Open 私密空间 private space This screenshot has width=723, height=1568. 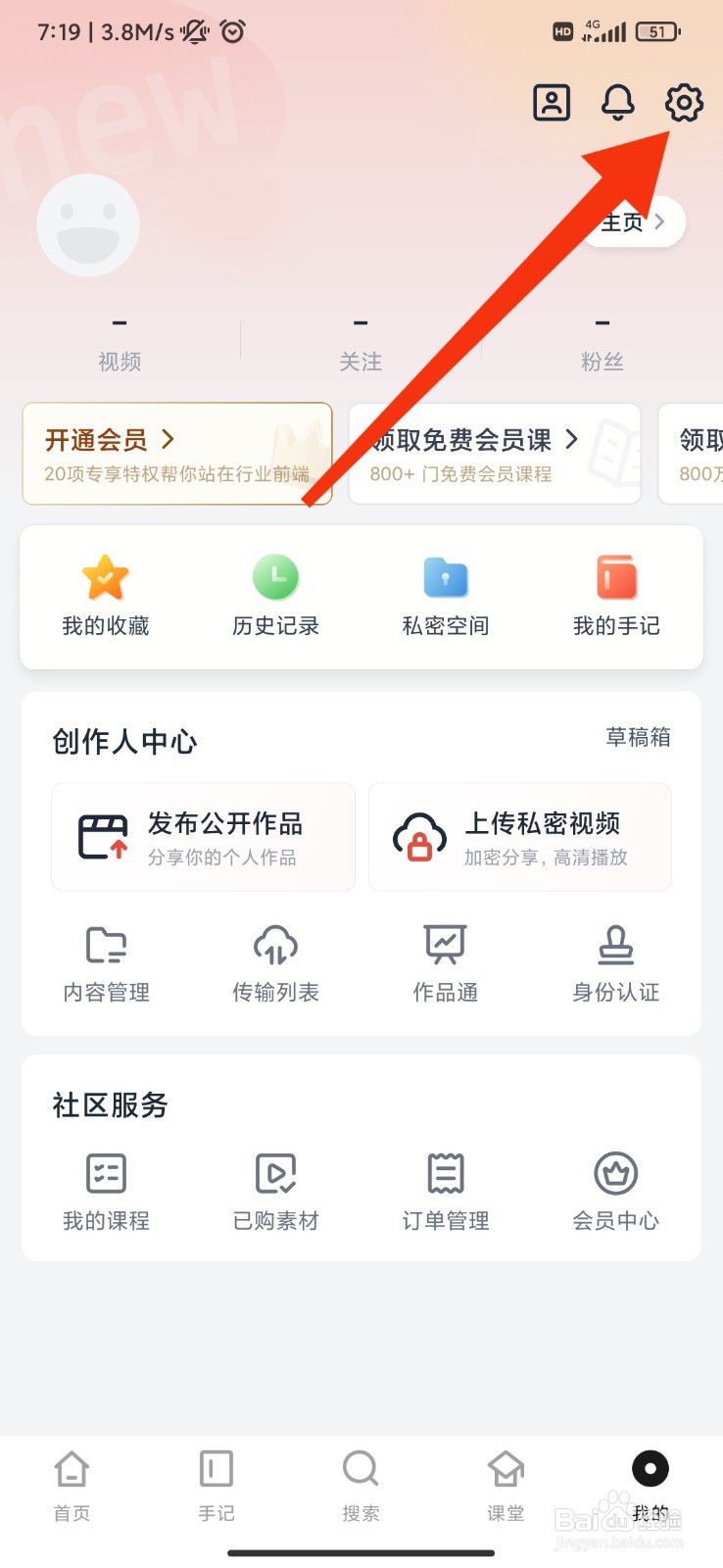[x=445, y=593]
